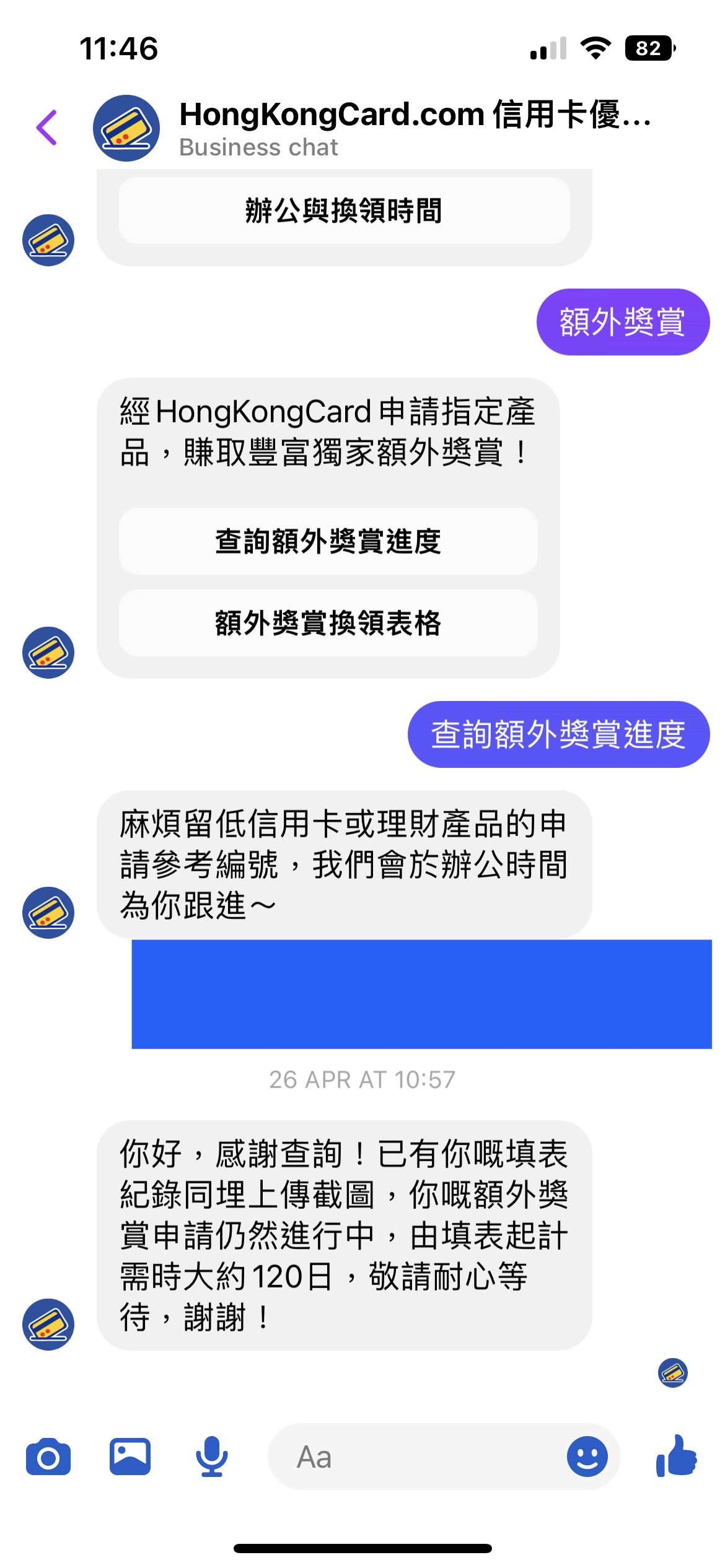This screenshot has width=725, height=1568.
Task: Select the 額外獎賞換領表格 option
Action: pyautogui.click(x=328, y=622)
